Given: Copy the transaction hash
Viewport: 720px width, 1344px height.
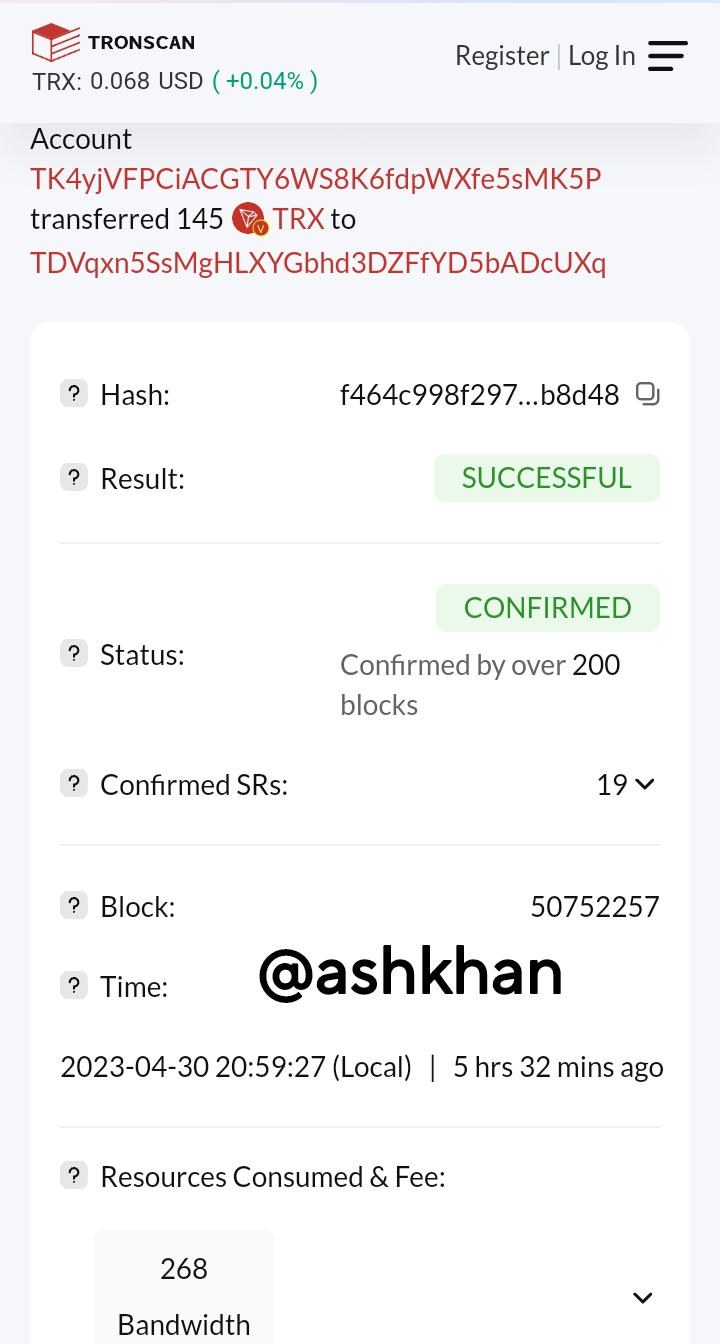Looking at the screenshot, I should click(648, 395).
